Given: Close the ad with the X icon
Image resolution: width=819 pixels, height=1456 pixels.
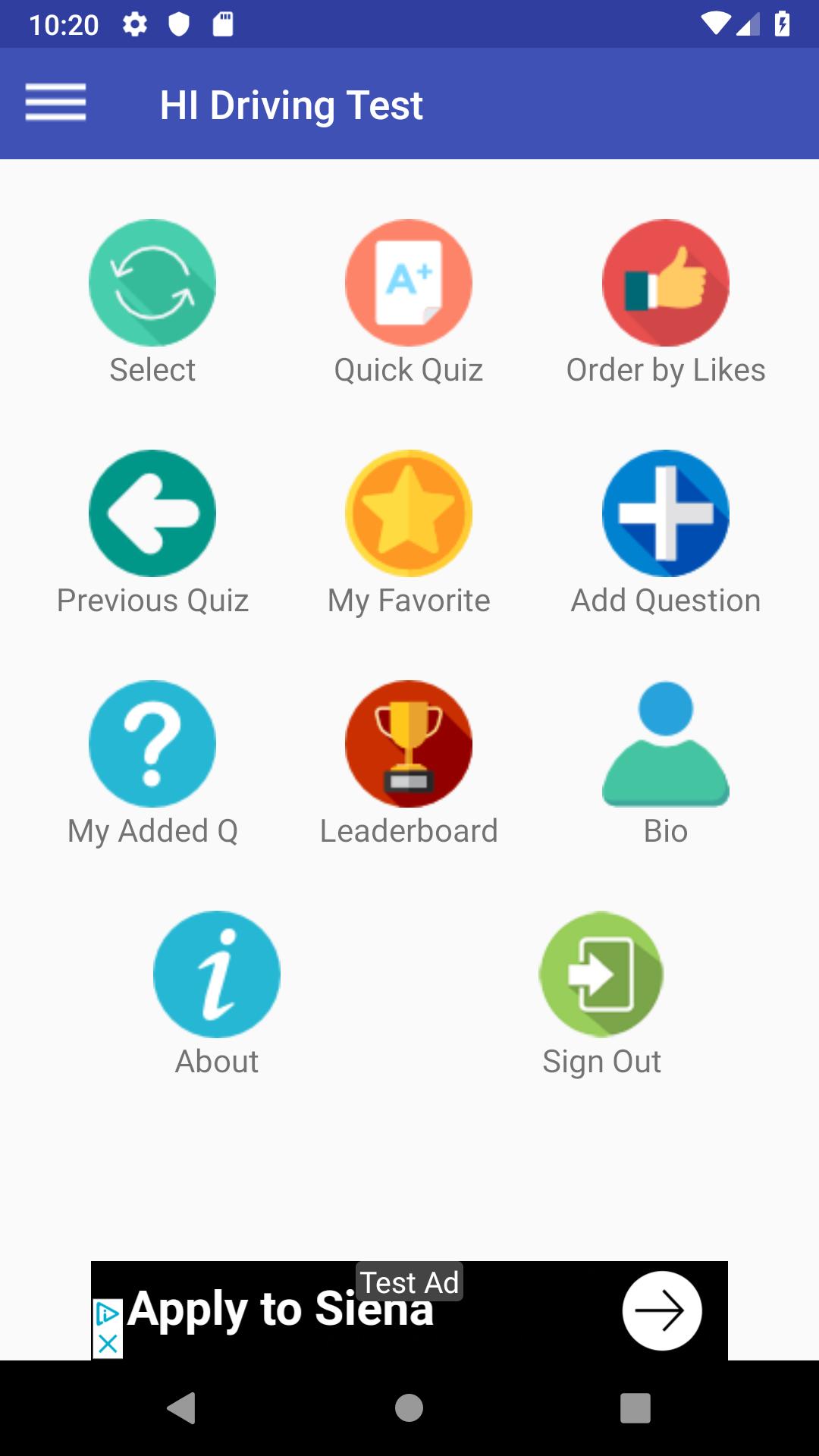Looking at the screenshot, I should tap(108, 1345).
